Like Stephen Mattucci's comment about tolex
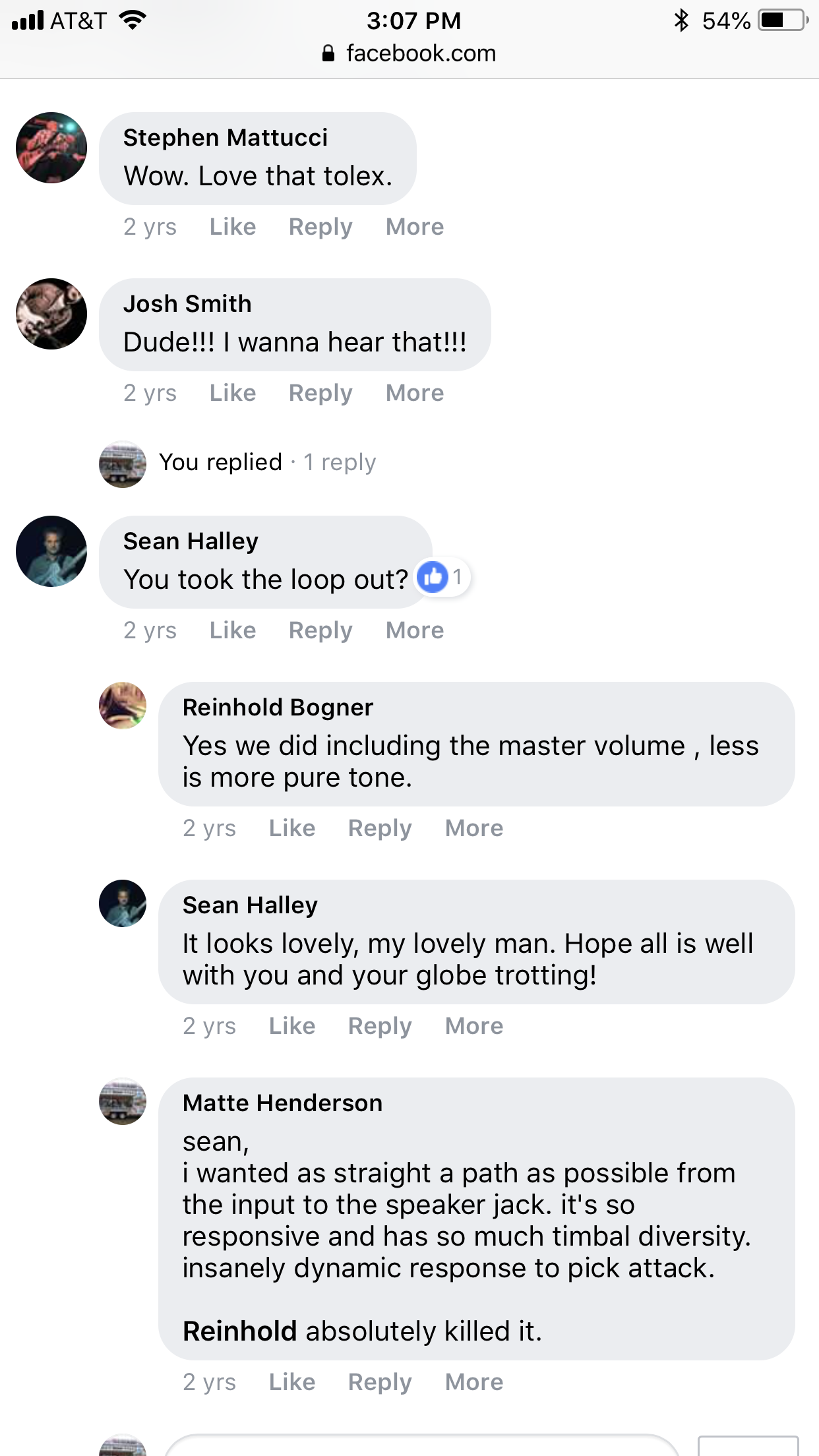The width and height of the screenshot is (819, 1456). [232, 227]
